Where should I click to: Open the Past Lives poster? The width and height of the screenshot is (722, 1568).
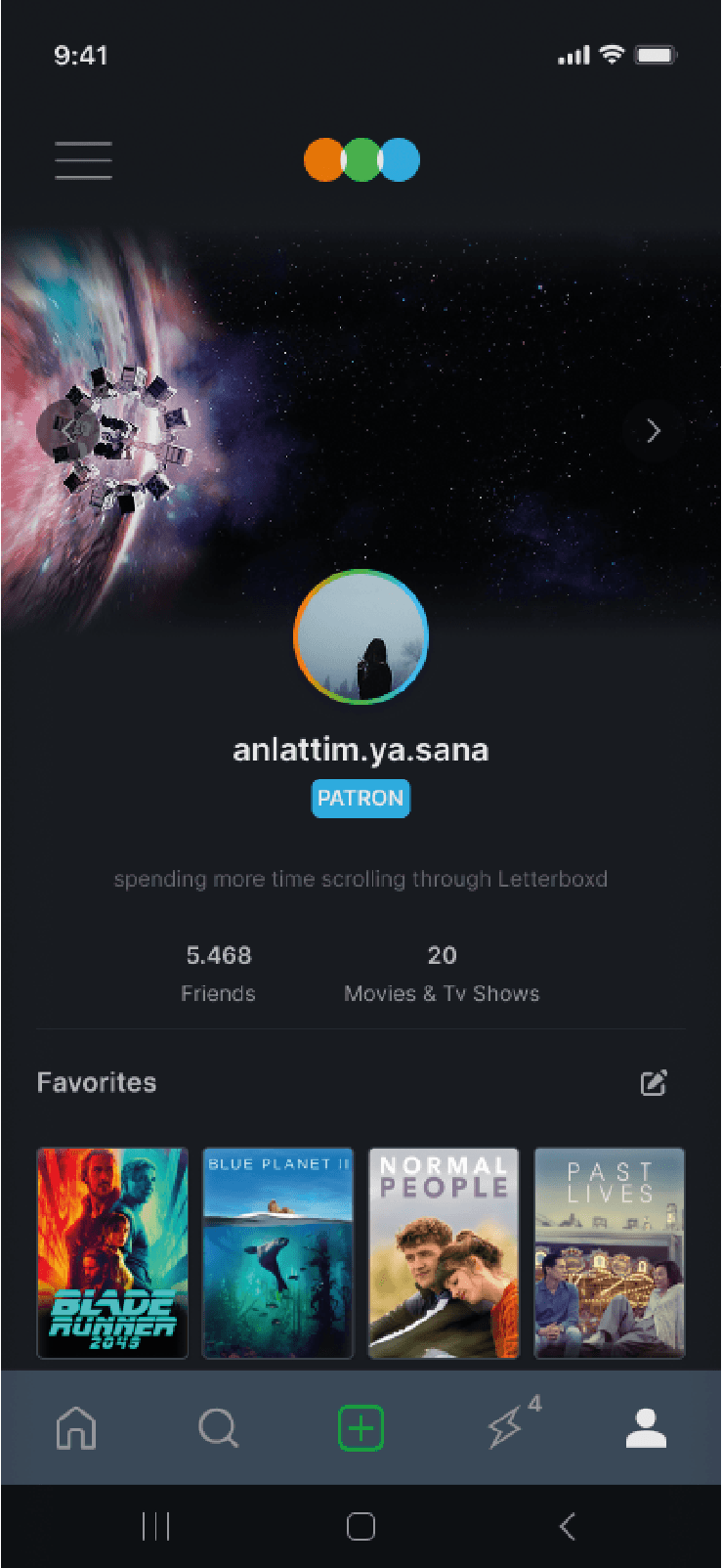(610, 1253)
